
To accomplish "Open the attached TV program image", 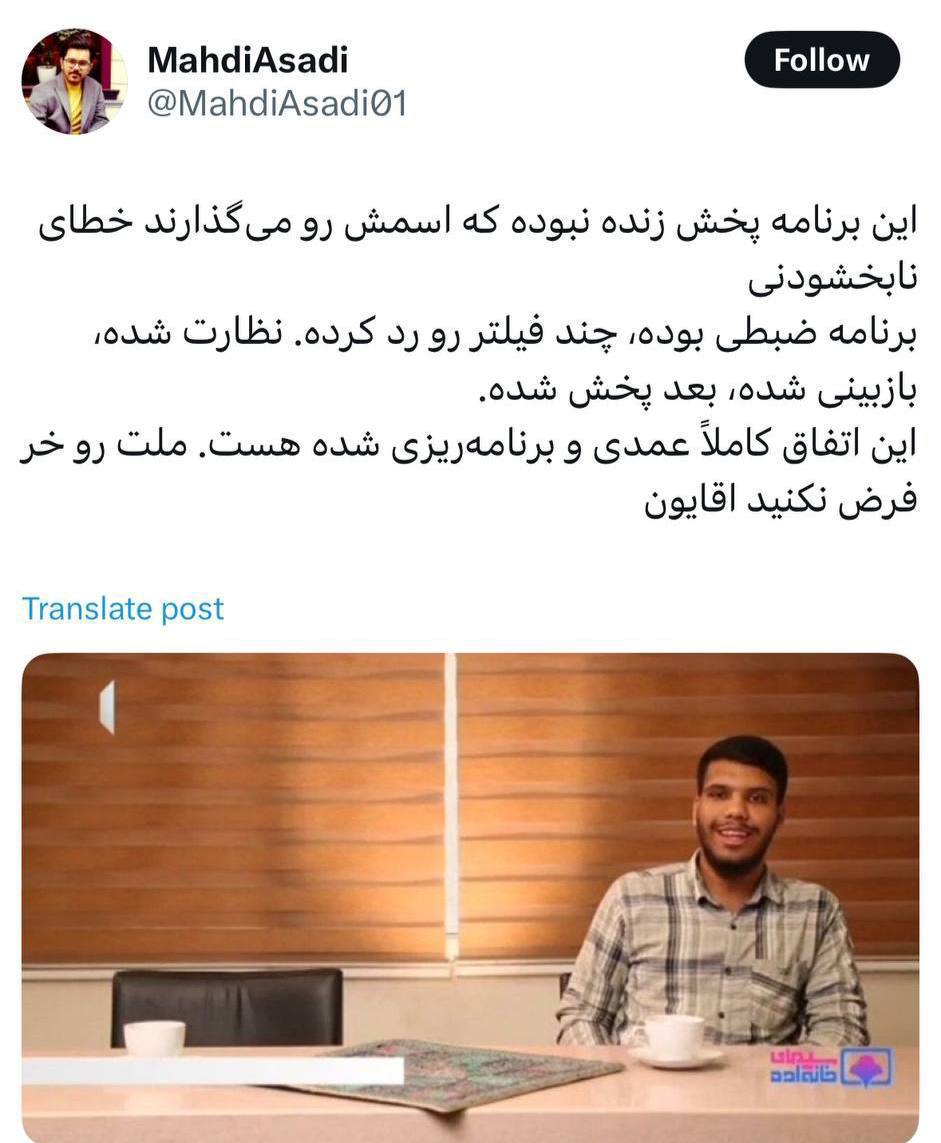I will pos(470,895).
